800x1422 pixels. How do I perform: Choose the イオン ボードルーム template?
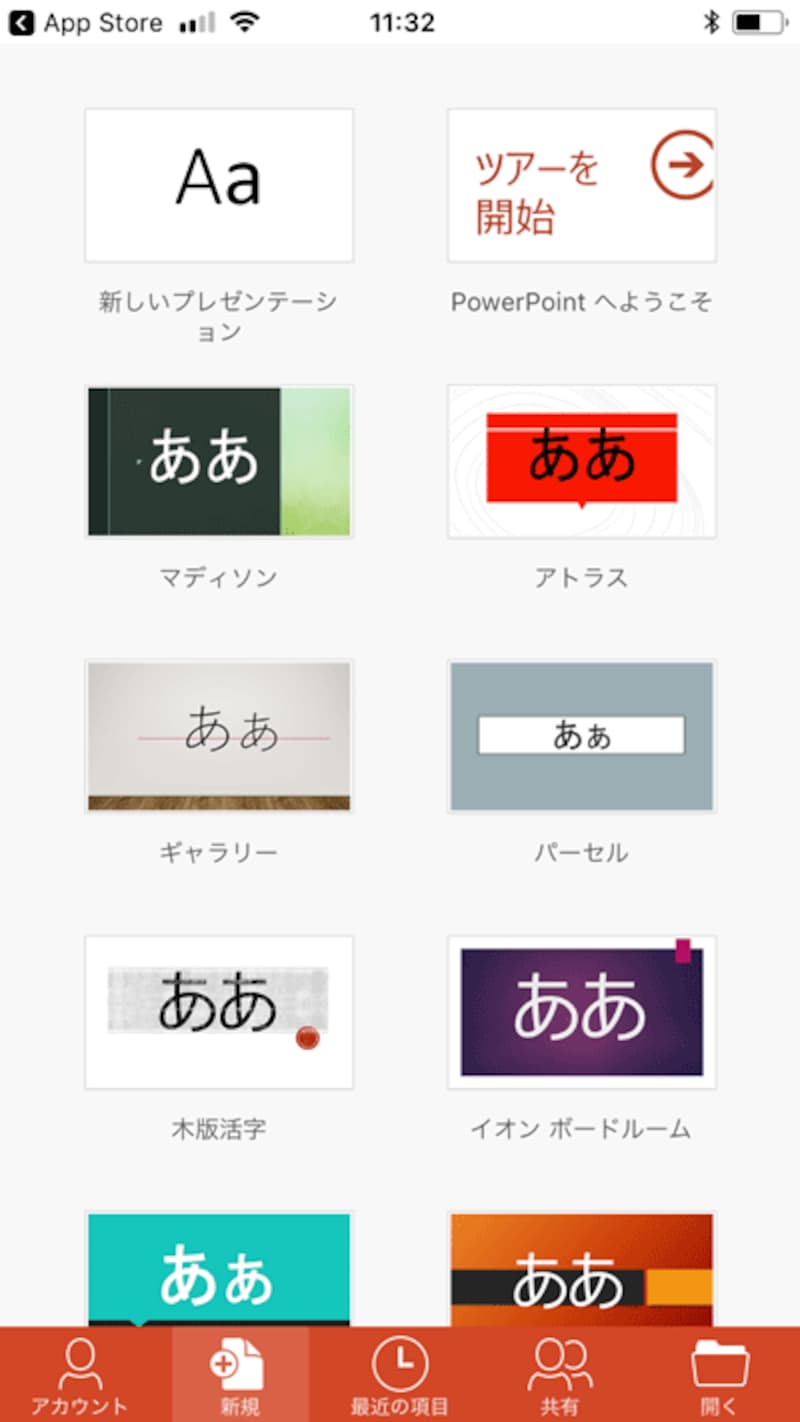point(581,1012)
